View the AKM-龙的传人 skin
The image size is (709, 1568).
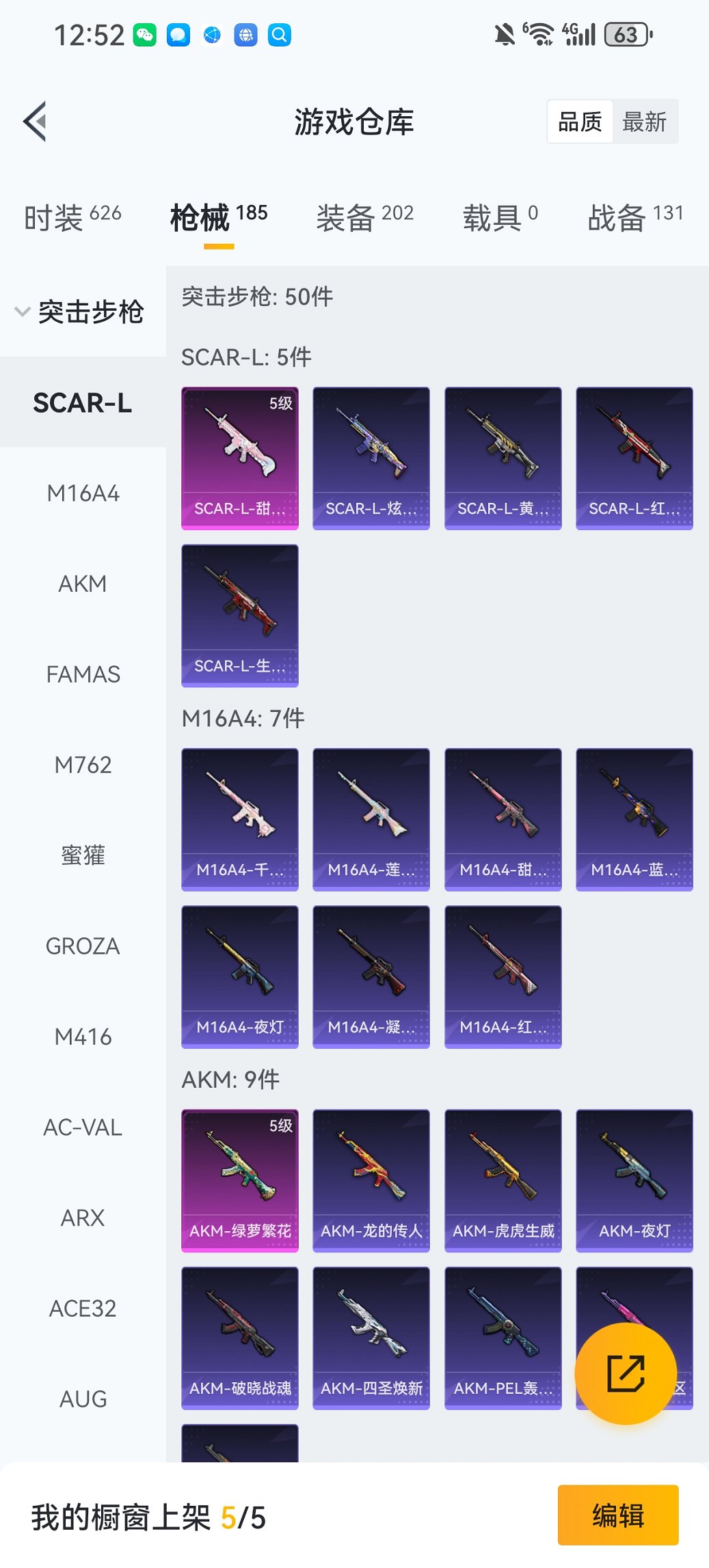371,1180
